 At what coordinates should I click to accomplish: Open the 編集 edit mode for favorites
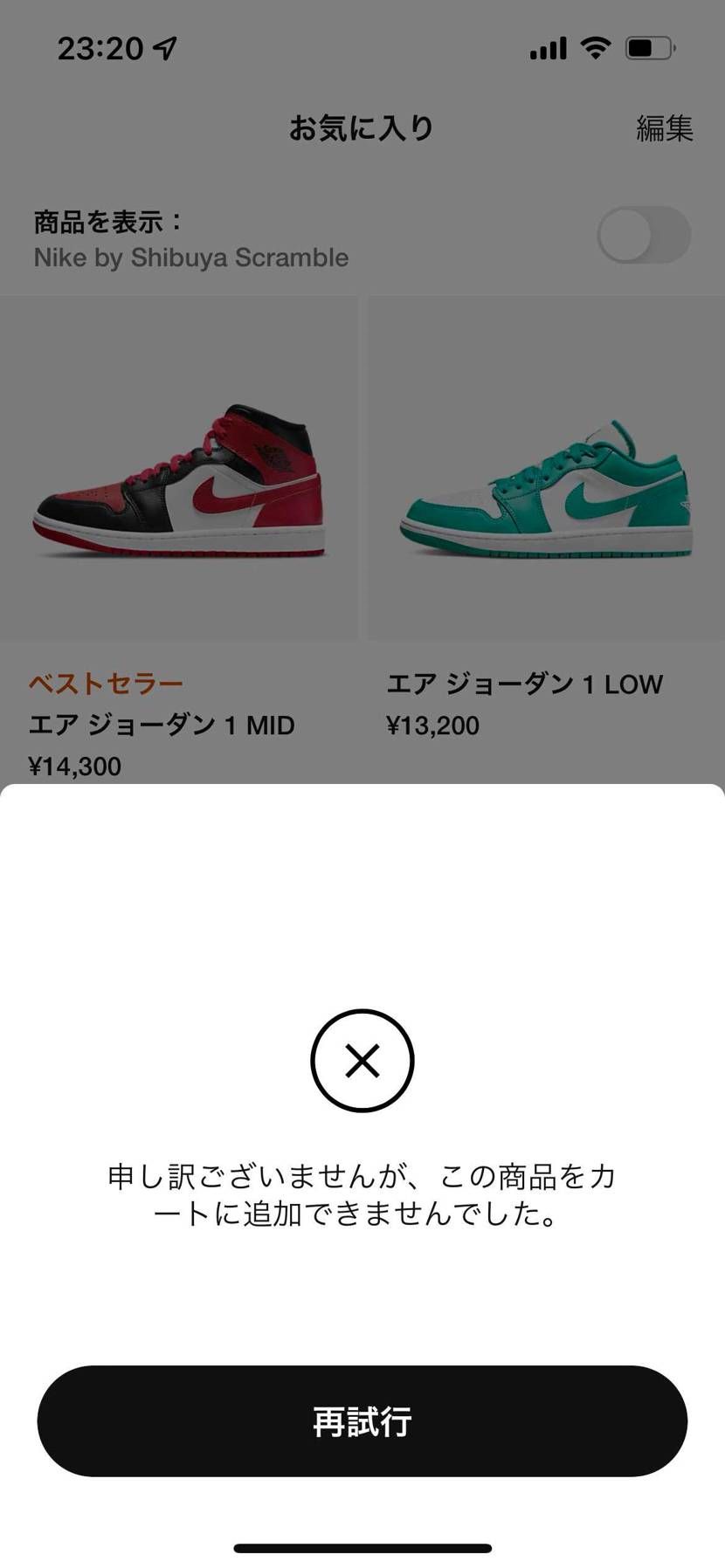point(664,127)
